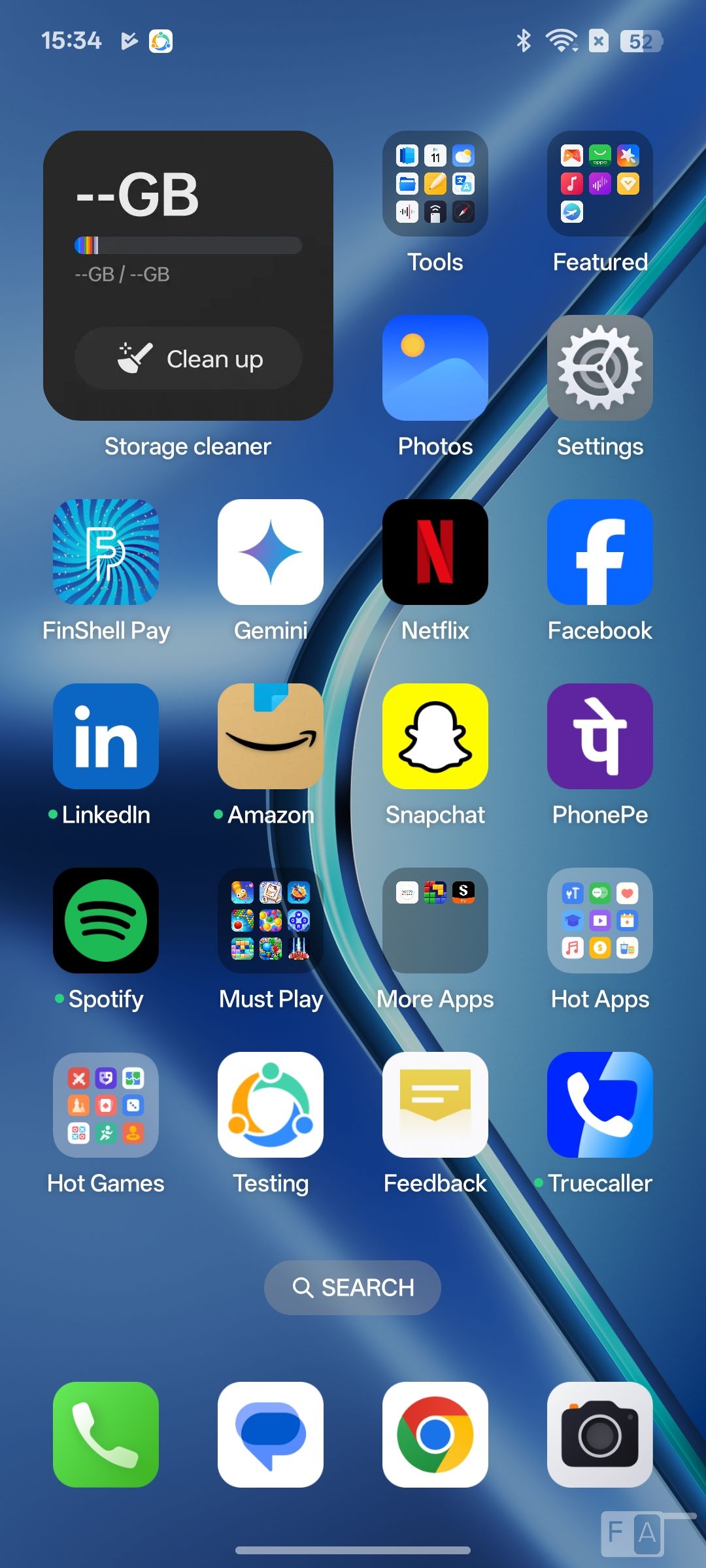Open the Amazon app
706x1568 pixels.
pyautogui.click(x=271, y=736)
